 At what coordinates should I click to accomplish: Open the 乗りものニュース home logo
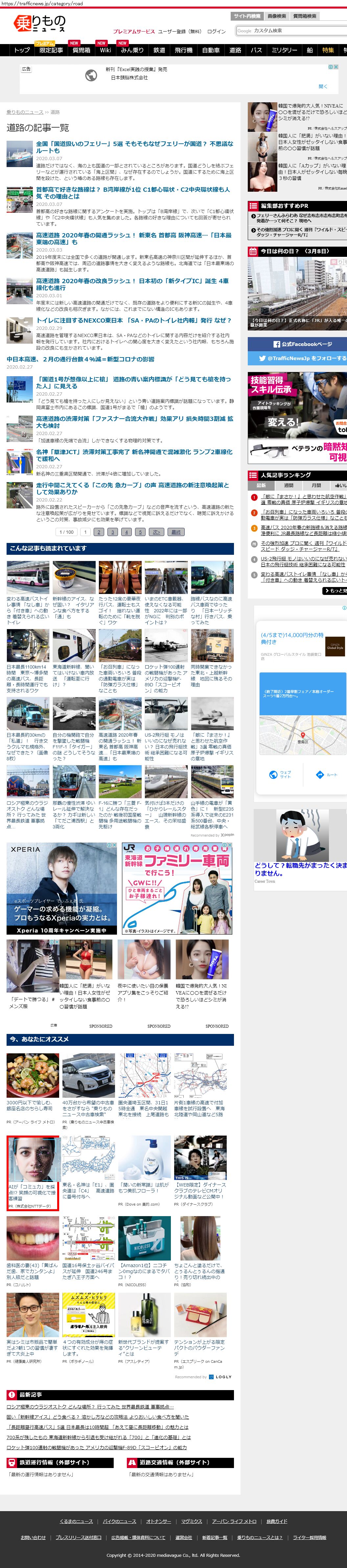point(39,25)
